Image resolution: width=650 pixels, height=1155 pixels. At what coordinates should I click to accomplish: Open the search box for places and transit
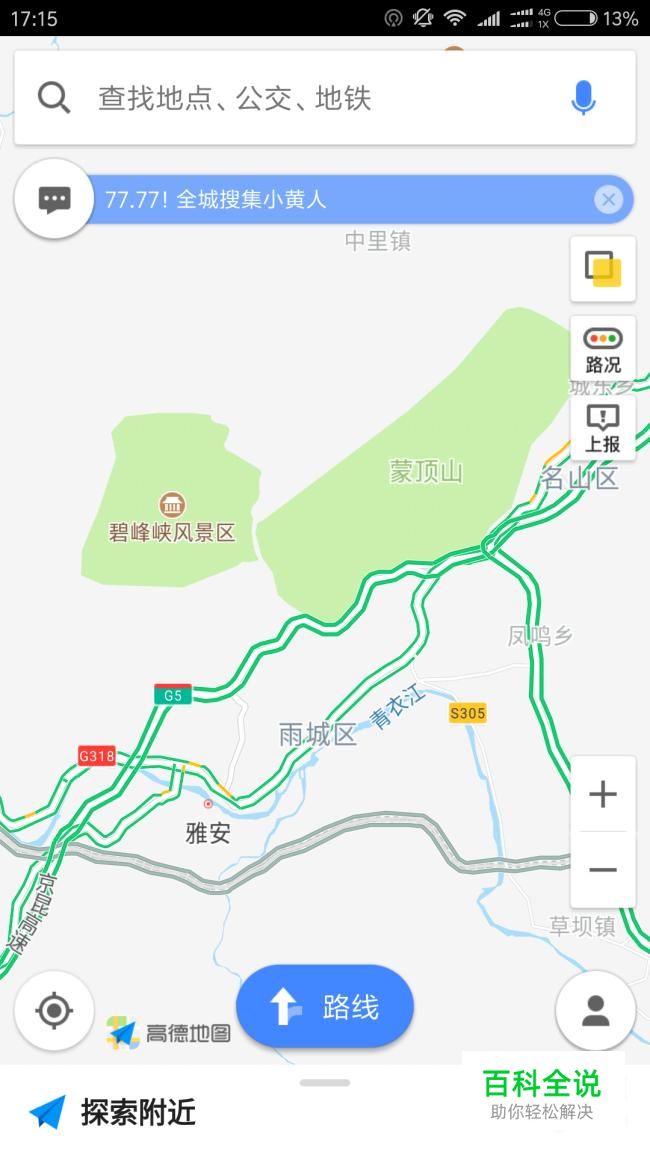(300, 98)
